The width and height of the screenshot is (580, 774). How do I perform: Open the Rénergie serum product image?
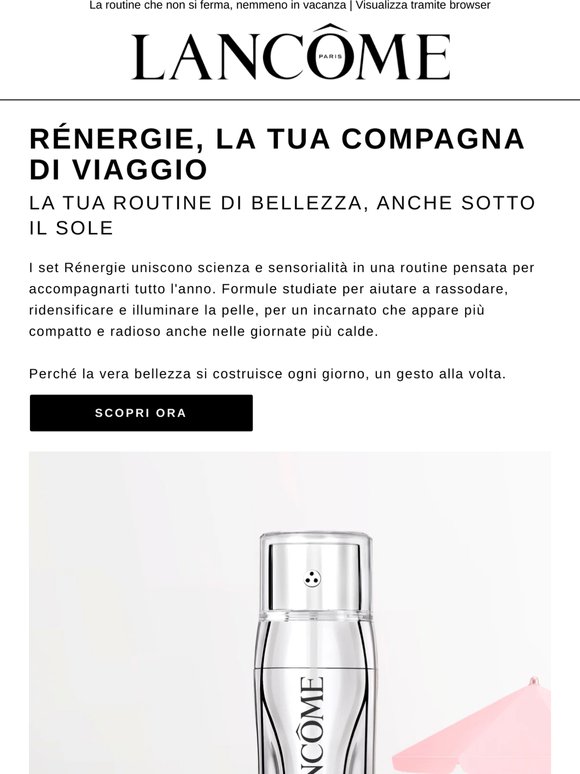point(290,613)
